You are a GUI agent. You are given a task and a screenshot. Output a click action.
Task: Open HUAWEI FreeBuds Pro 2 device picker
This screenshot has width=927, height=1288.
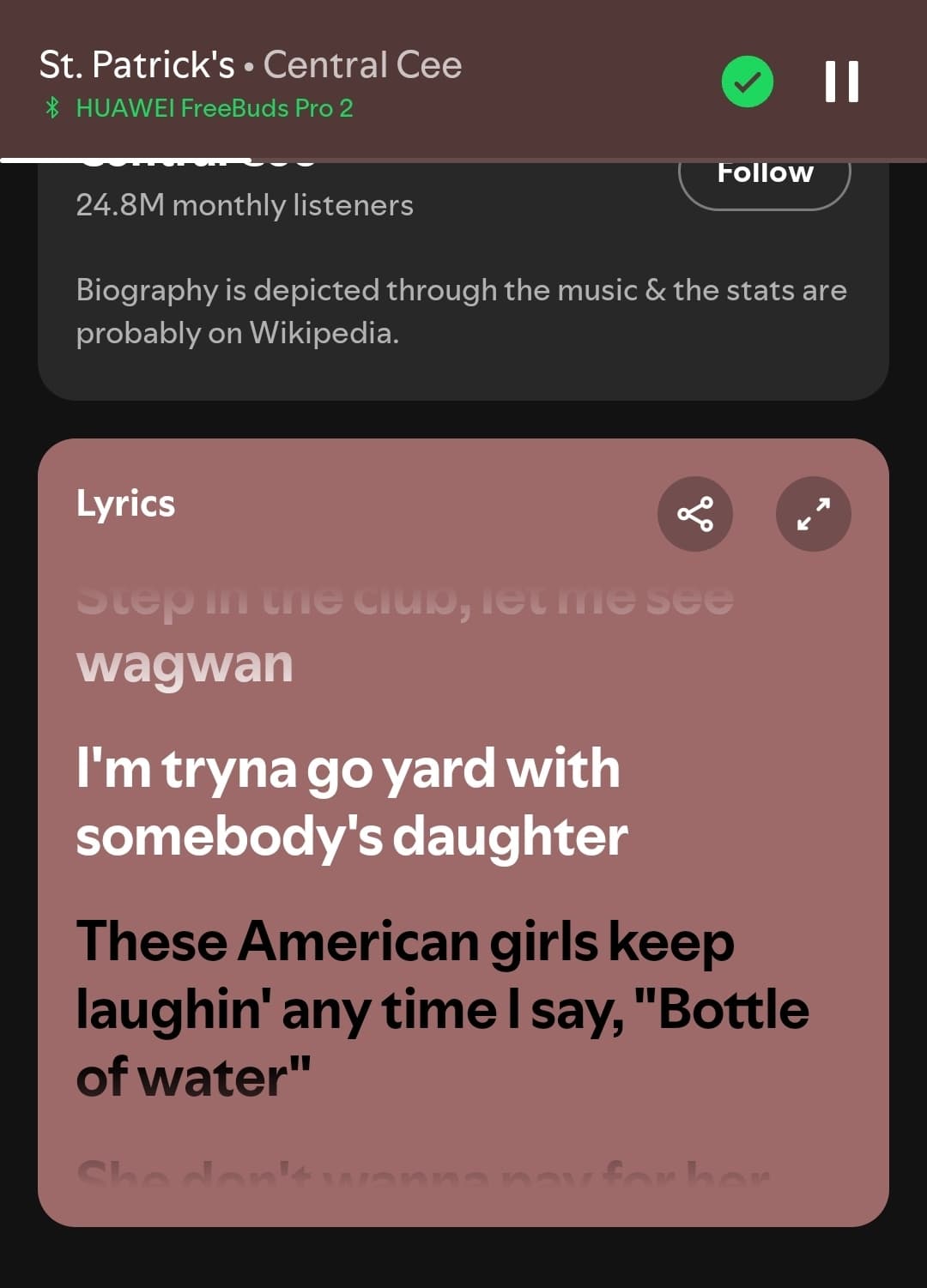(x=213, y=108)
